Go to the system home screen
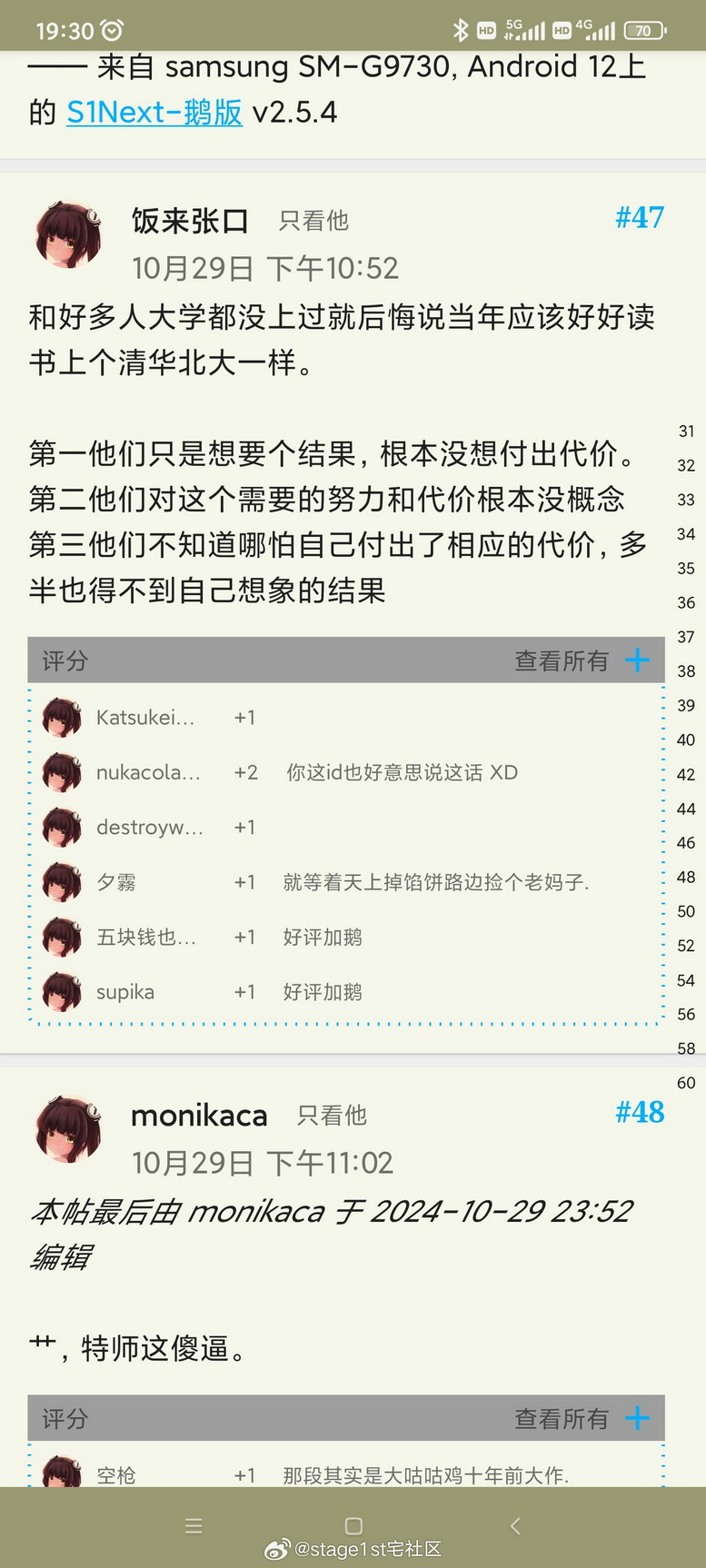The image size is (706, 1568). (x=353, y=1525)
